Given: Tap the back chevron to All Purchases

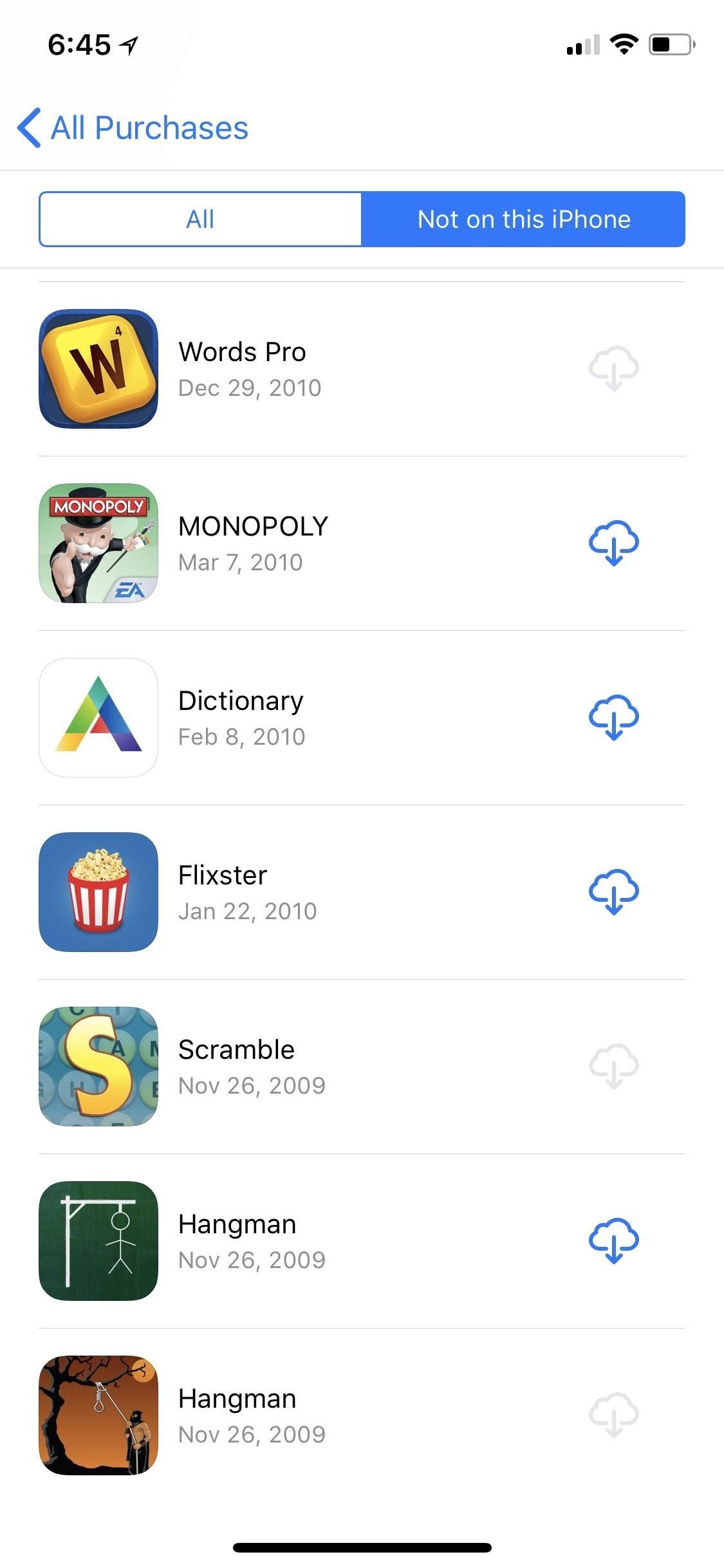Looking at the screenshot, I should point(28,128).
